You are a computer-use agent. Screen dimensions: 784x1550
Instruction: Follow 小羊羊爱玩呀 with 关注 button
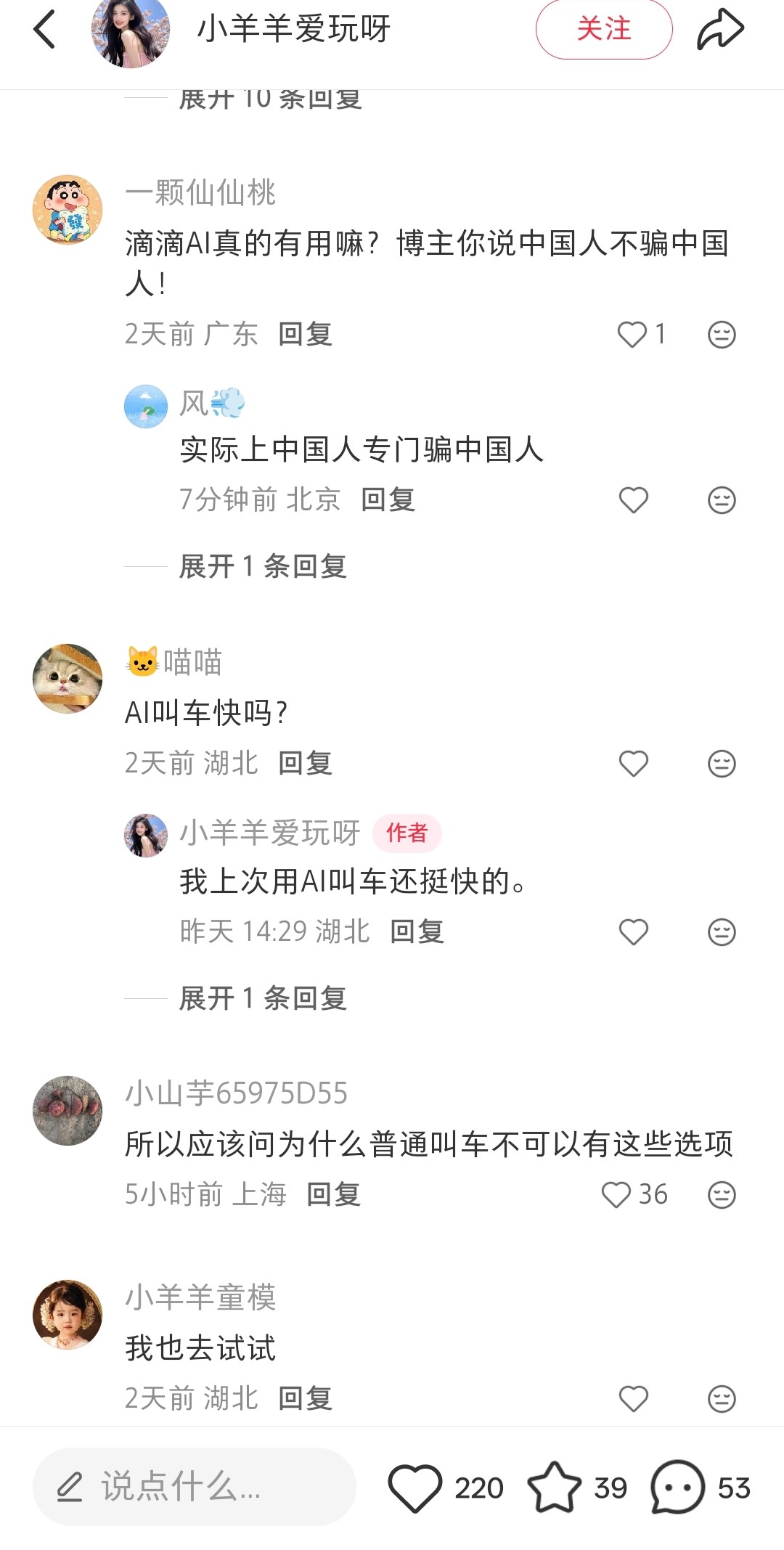(603, 30)
